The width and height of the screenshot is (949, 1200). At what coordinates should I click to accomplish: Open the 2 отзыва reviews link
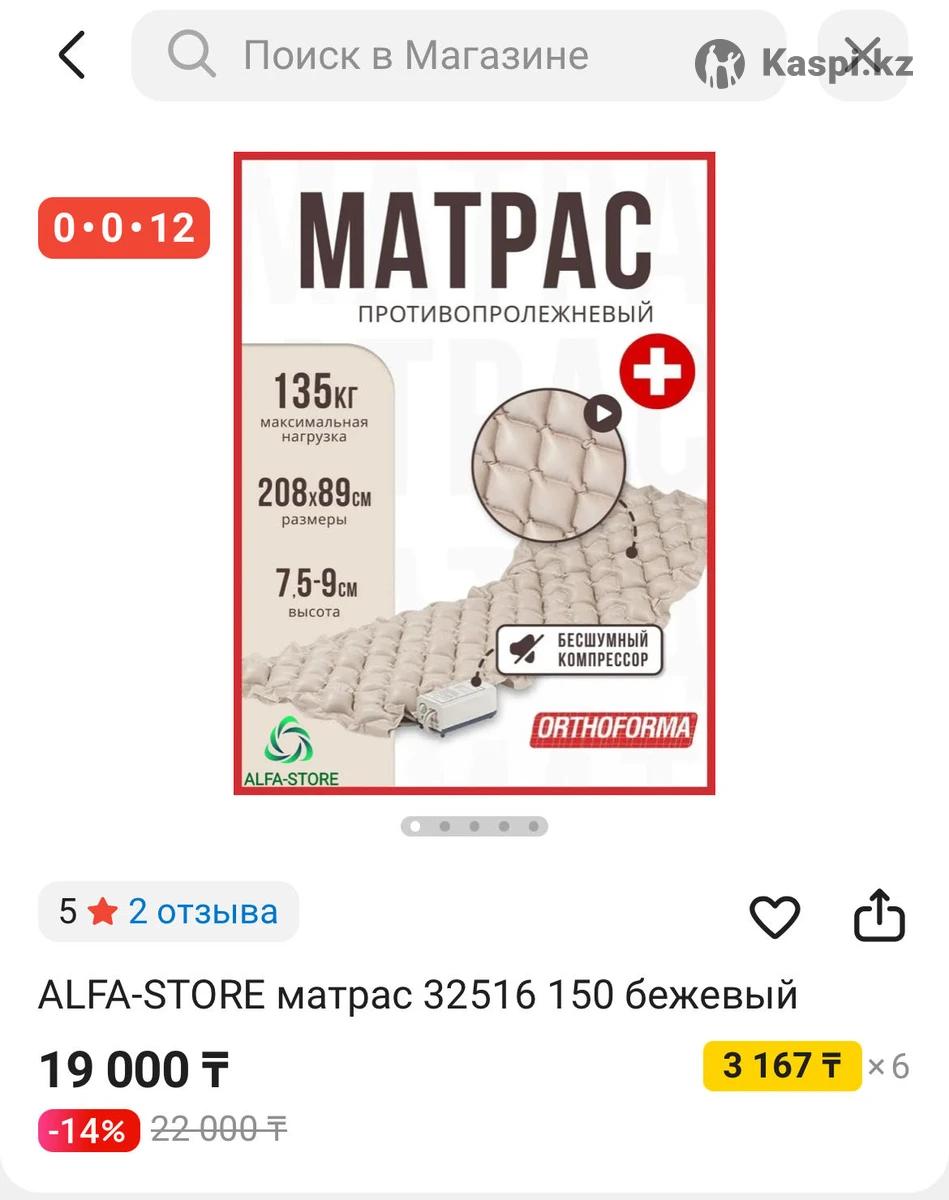pyautogui.click(x=202, y=912)
